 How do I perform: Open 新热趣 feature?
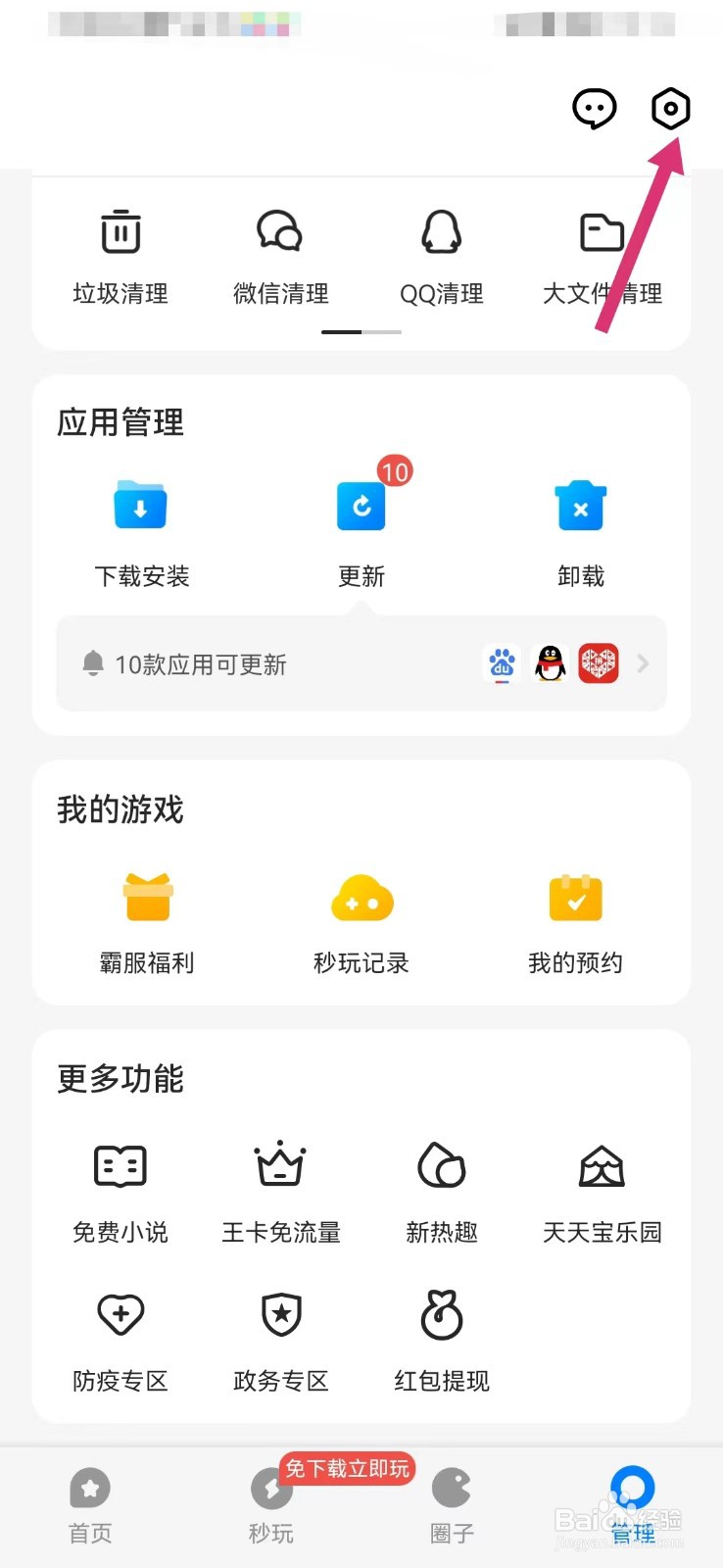(442, 1193)
